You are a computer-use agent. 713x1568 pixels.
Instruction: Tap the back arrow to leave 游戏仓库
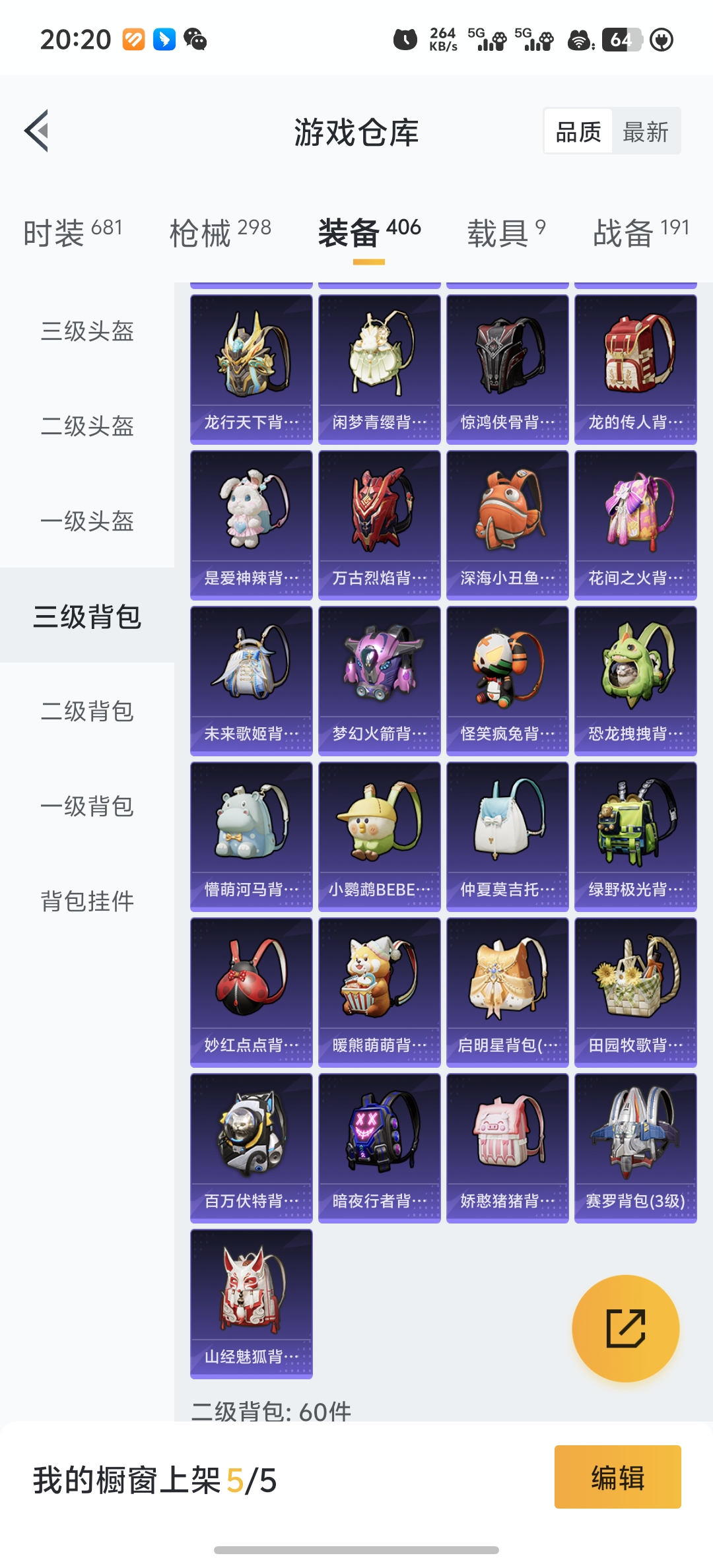(x=38, y=131)
